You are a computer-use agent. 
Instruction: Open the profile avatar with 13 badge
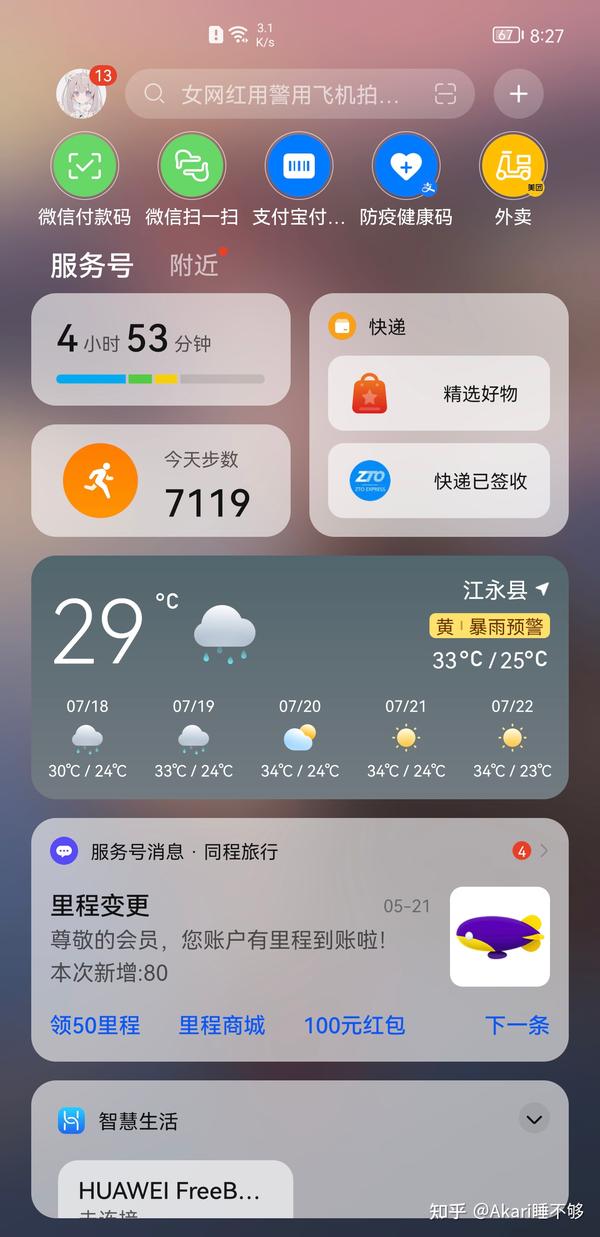pos(82,94)
